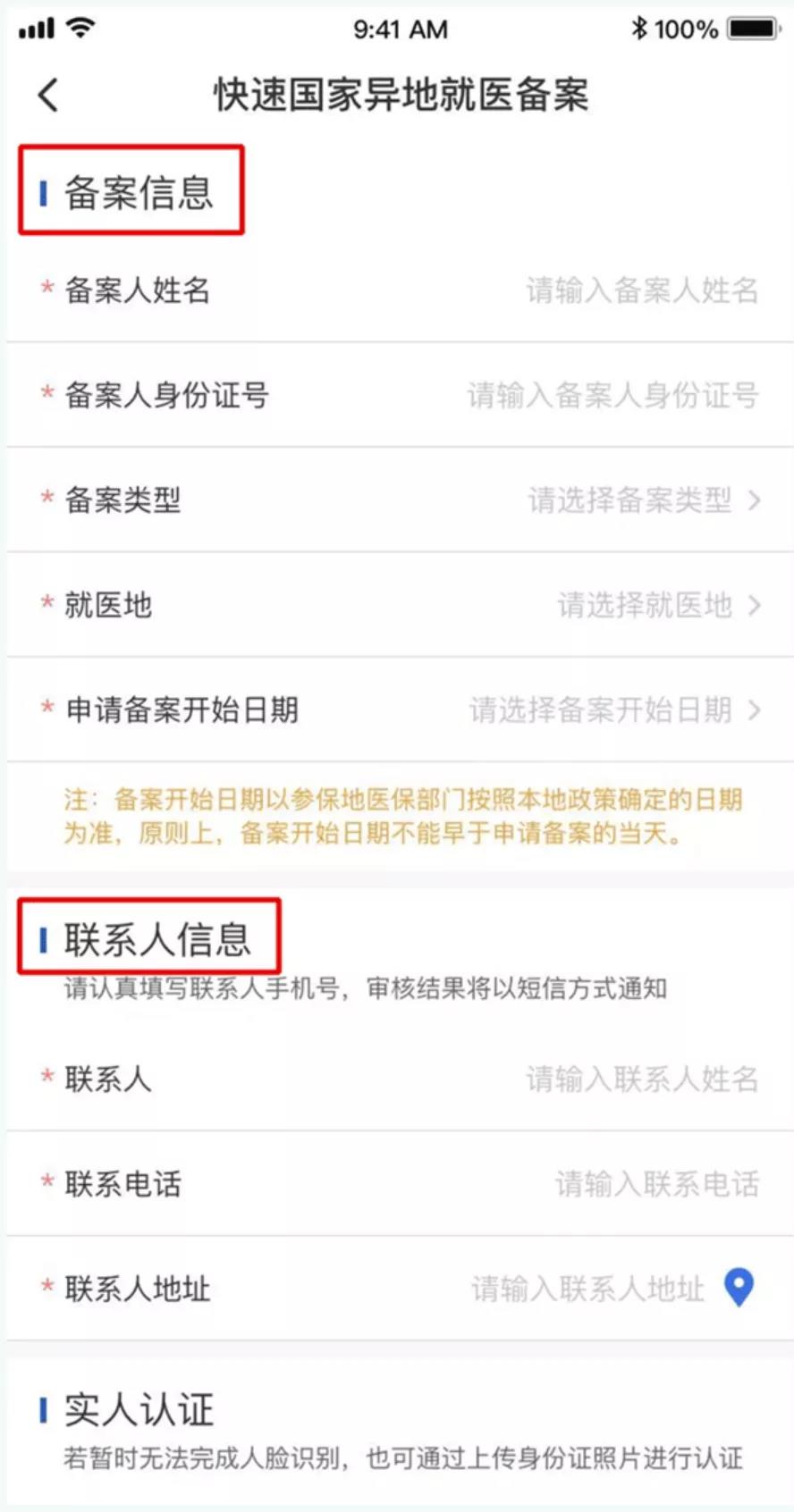Go back using the top-left arrow
This screenshot has width=794, height=1512.
48,95
